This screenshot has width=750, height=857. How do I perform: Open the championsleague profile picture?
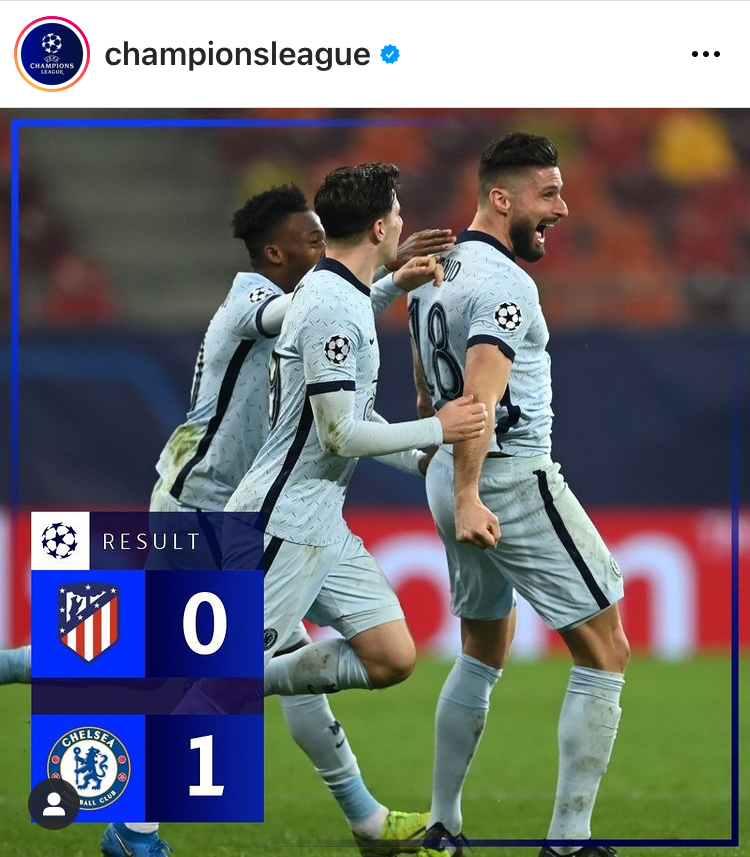(52, 54)
